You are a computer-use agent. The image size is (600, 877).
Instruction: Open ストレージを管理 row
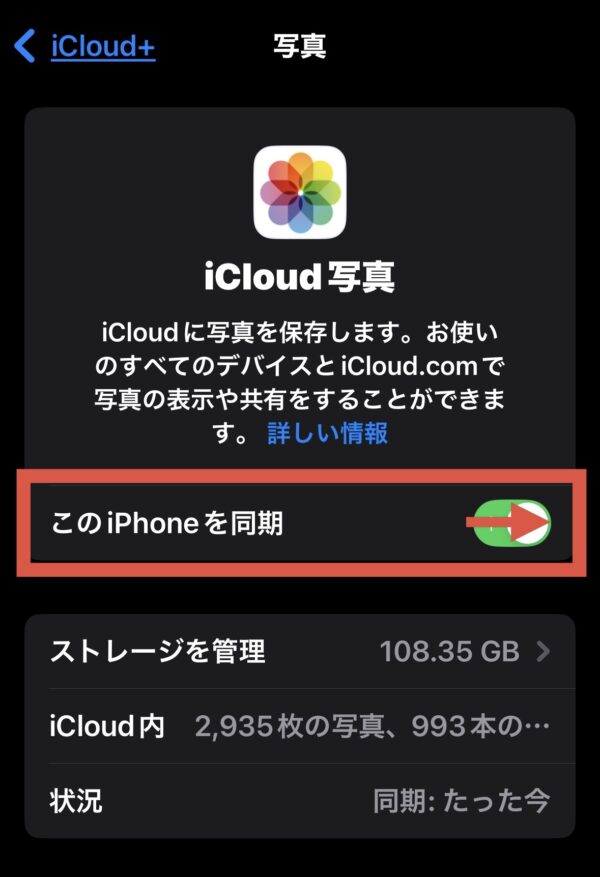click(x=300, y=653)
